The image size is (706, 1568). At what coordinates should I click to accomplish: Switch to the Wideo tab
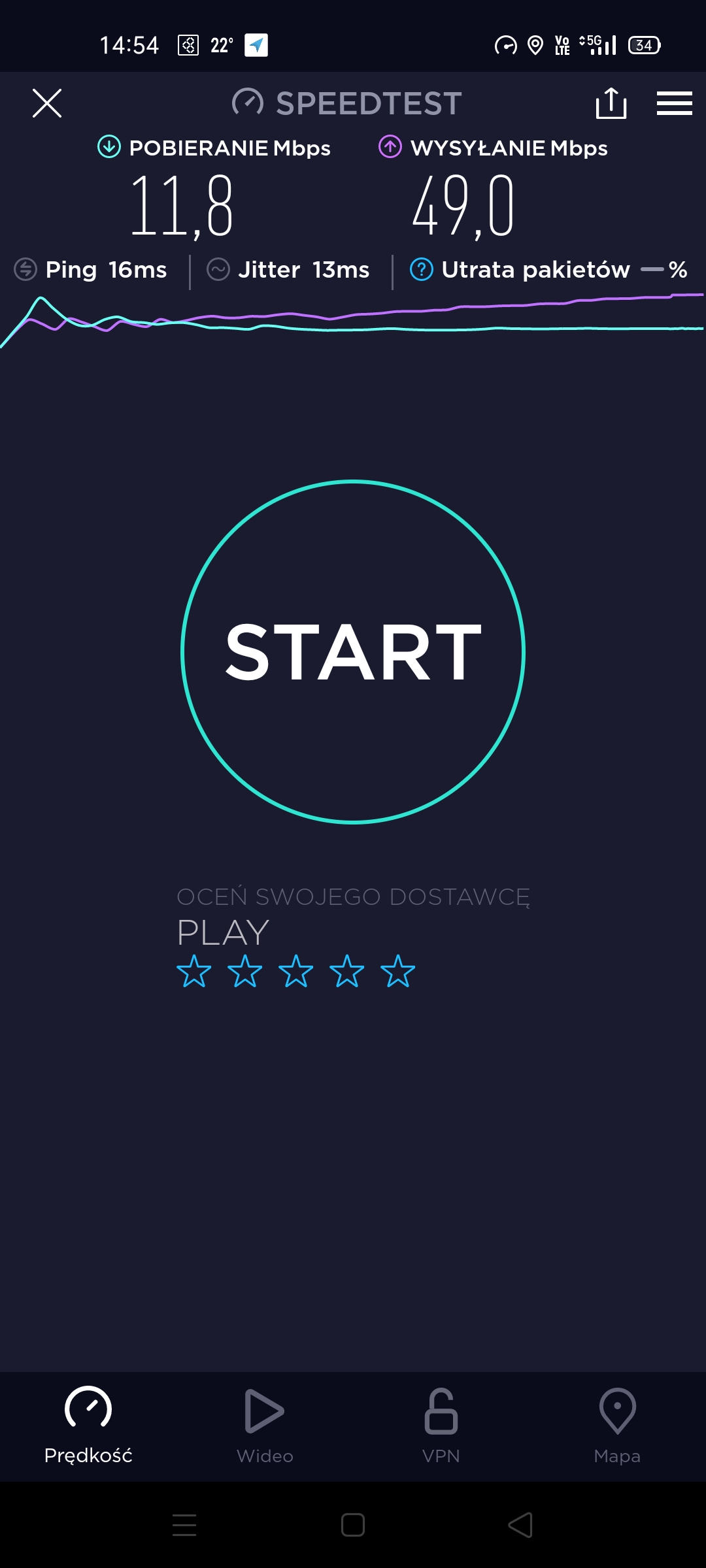(x=265, y=1424)
